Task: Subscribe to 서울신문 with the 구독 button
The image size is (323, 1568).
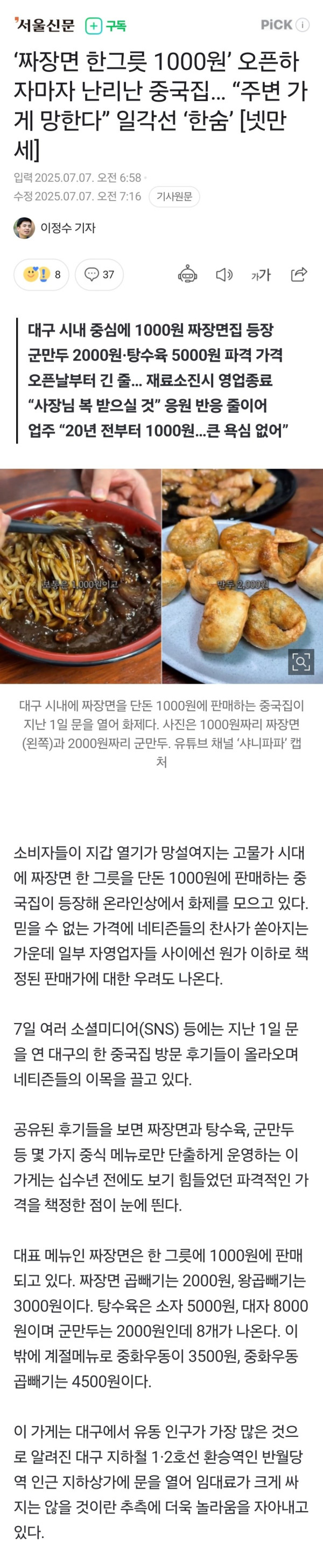Action: 106,26
